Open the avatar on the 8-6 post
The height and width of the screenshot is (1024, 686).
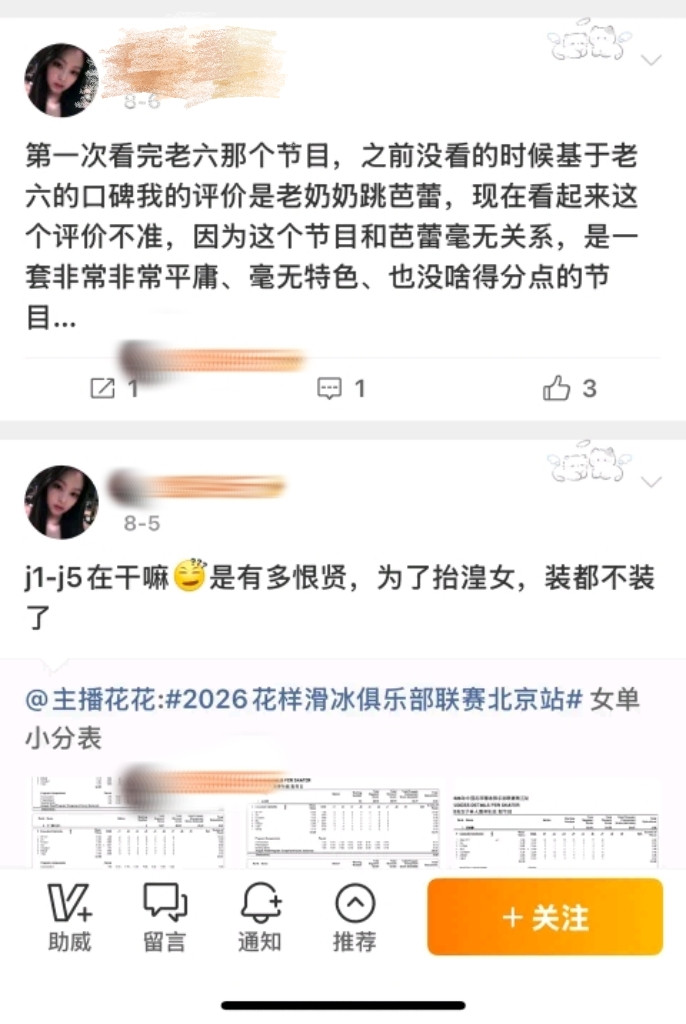tap(61, 80)
